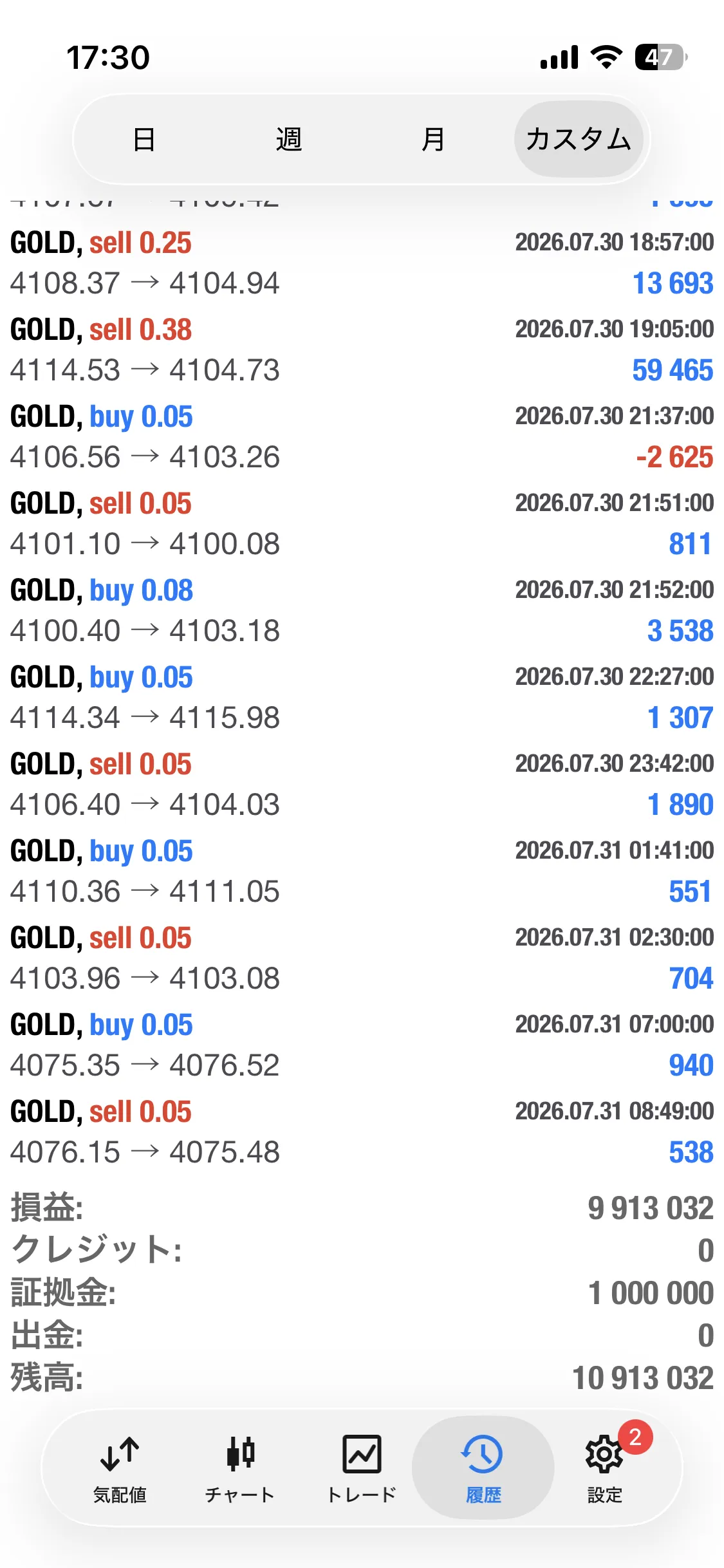Open the trade closed at 22:27:00
The width and height of the screenshot is (724, 1568).
click(x=362, y=698)
